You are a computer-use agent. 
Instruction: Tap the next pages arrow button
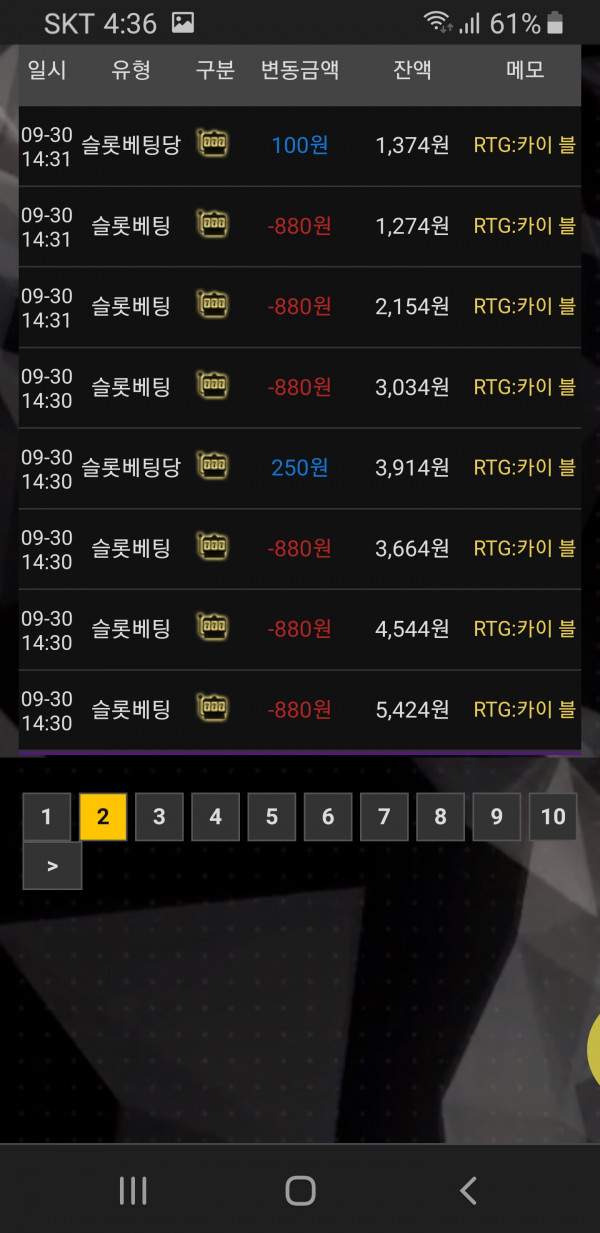pyautogui.click(x=52, y=866)
